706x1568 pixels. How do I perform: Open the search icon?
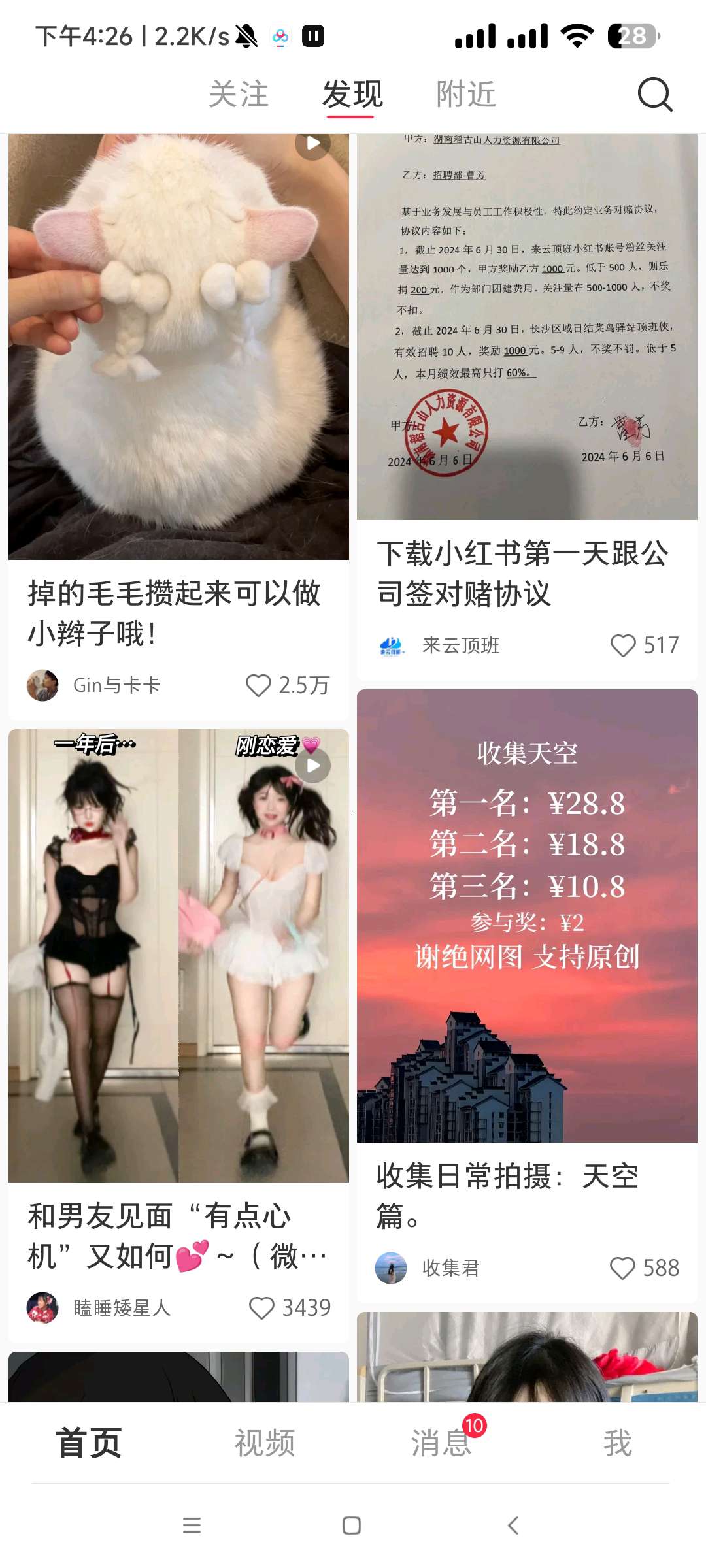tap(654, 95)
